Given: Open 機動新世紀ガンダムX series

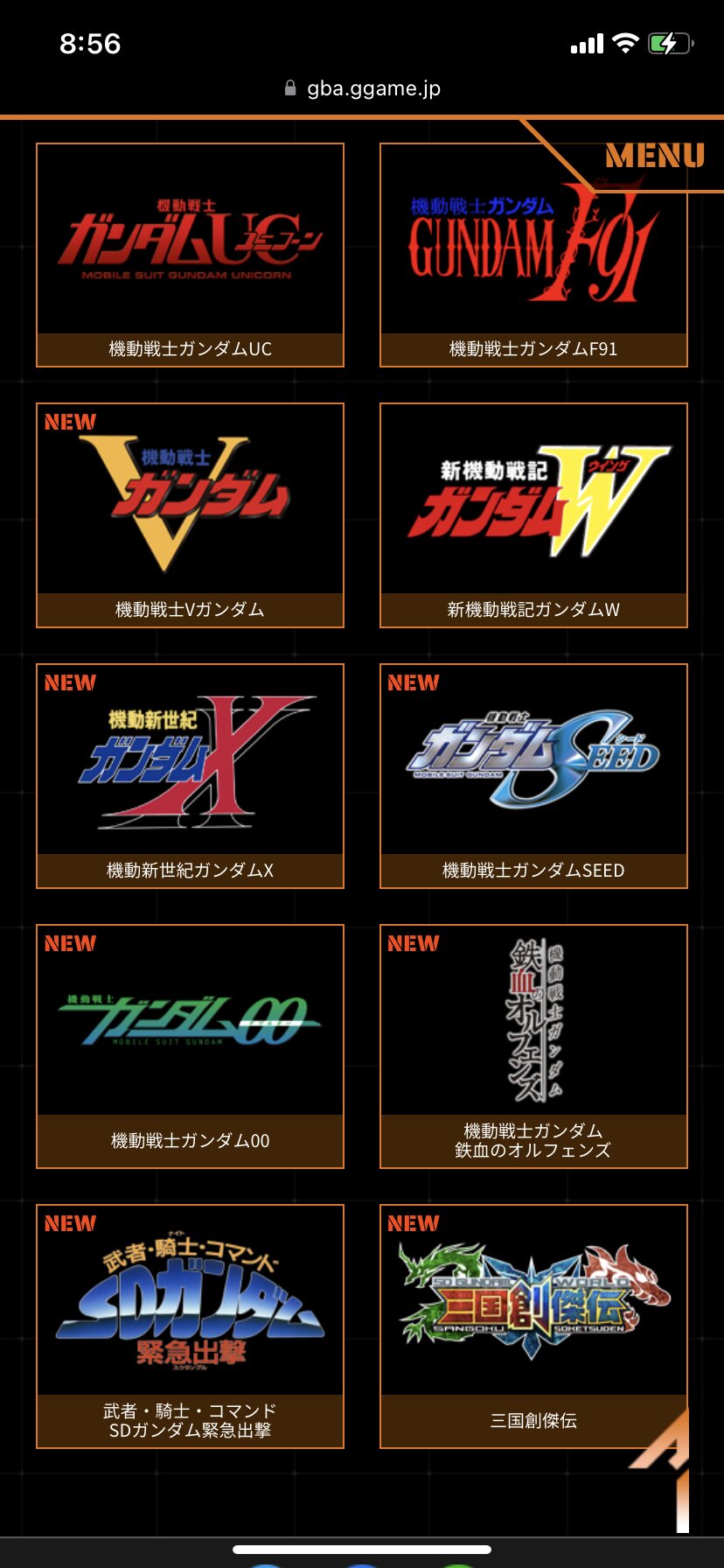Looking at the screenshot, I should [190, 776].
